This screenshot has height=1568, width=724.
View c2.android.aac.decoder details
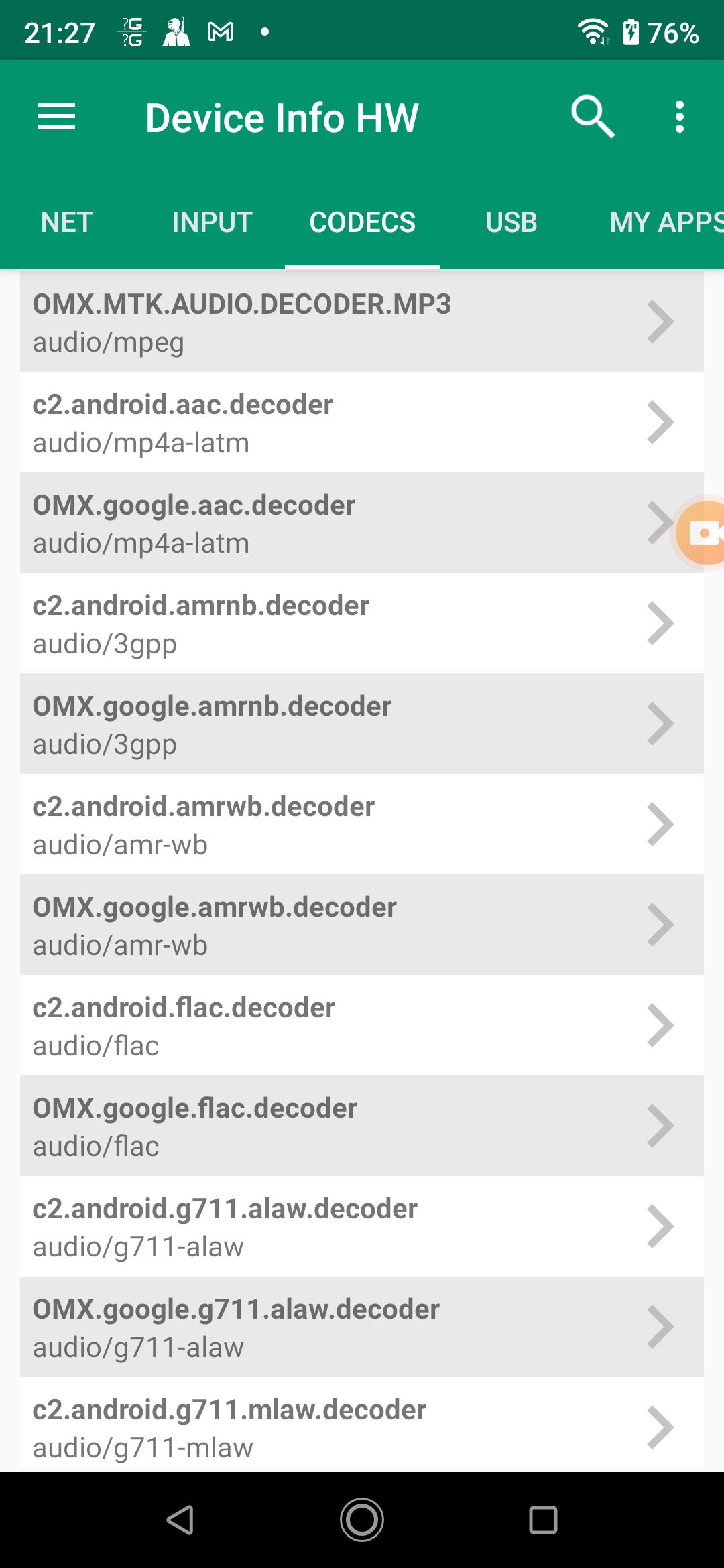335,422
